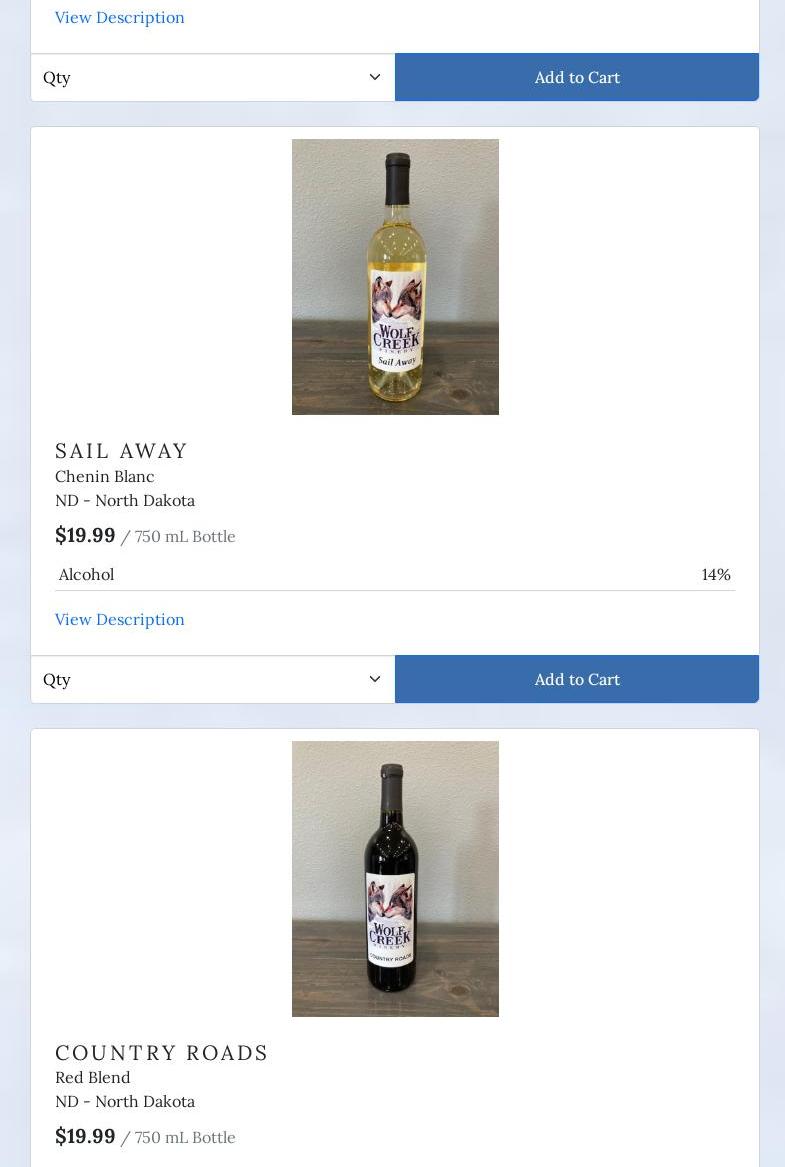Click the $19.99 price for Country Roads
Image resolution: width=785 pixels, height=1167 pixels.
[85, 1136]
